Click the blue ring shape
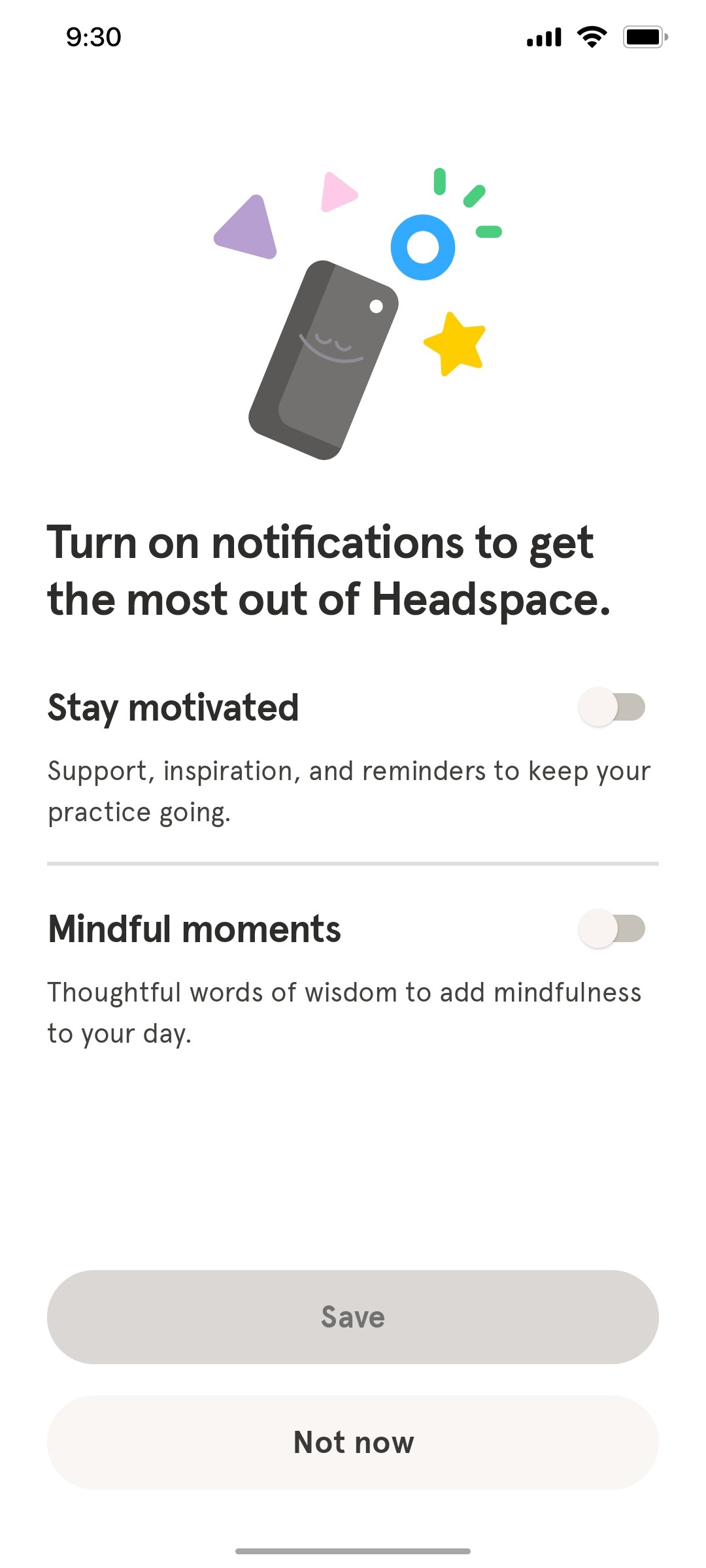The height and width of the screenshot is (1568, 706). [x=422, y=247]
